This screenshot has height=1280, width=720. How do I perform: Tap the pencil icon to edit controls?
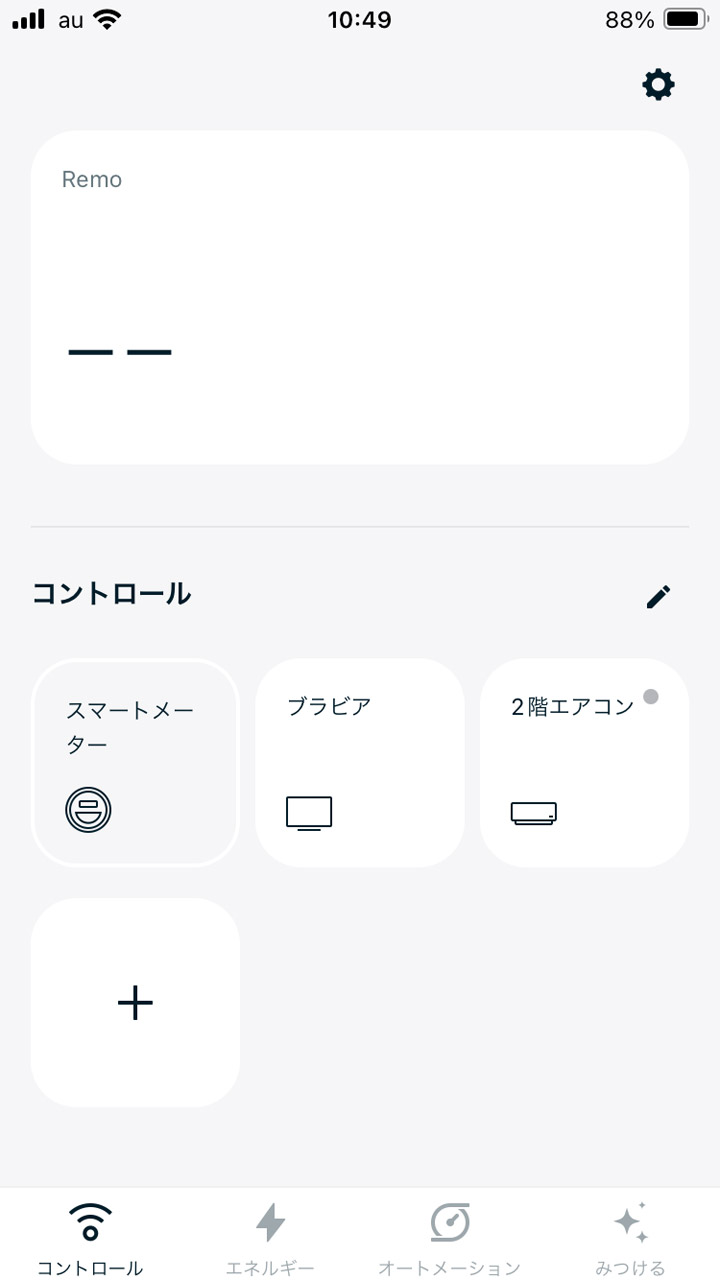pos(658,596)
